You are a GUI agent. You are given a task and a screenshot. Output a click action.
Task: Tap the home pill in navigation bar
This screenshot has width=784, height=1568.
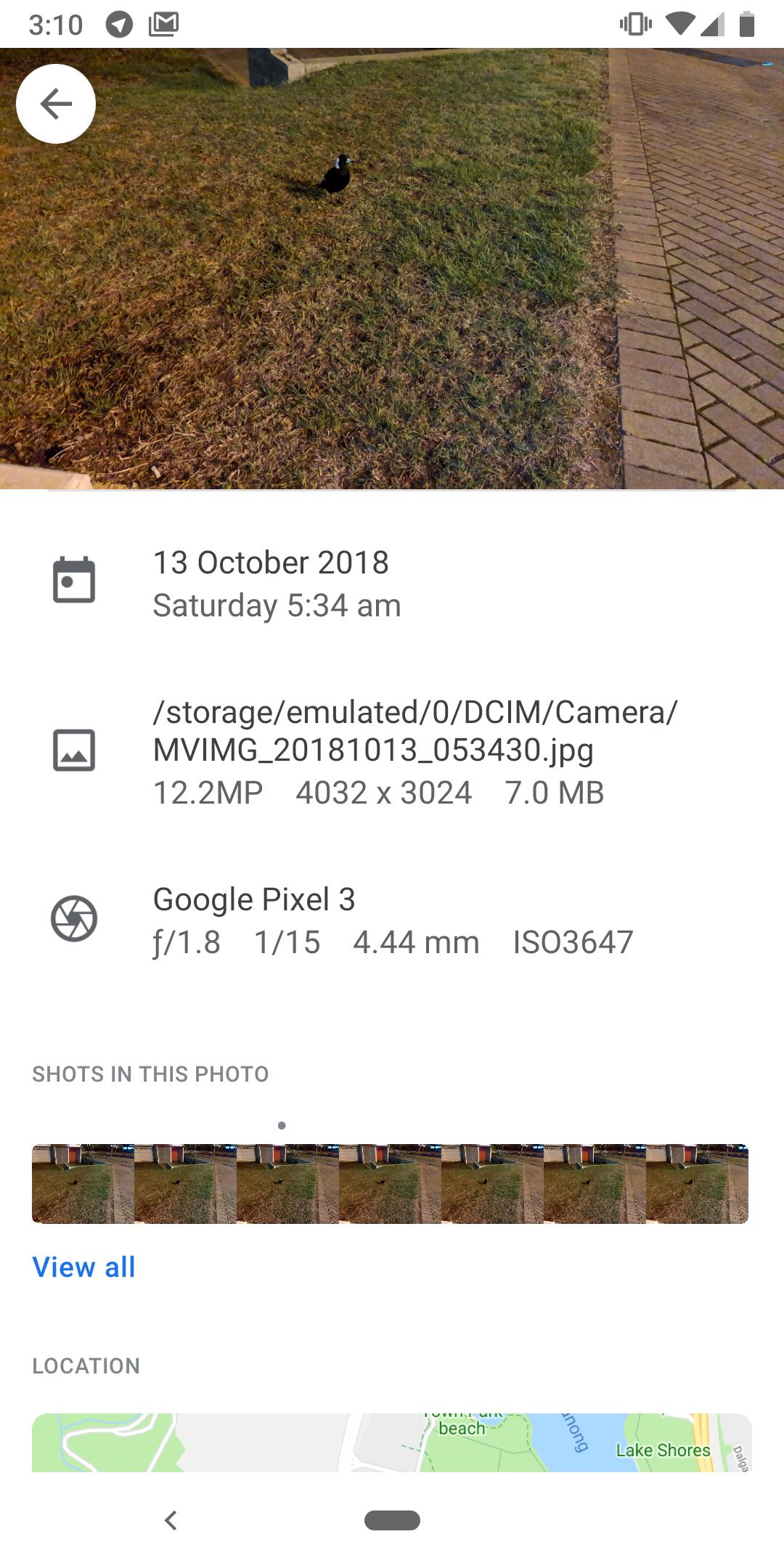point(392,1520)
